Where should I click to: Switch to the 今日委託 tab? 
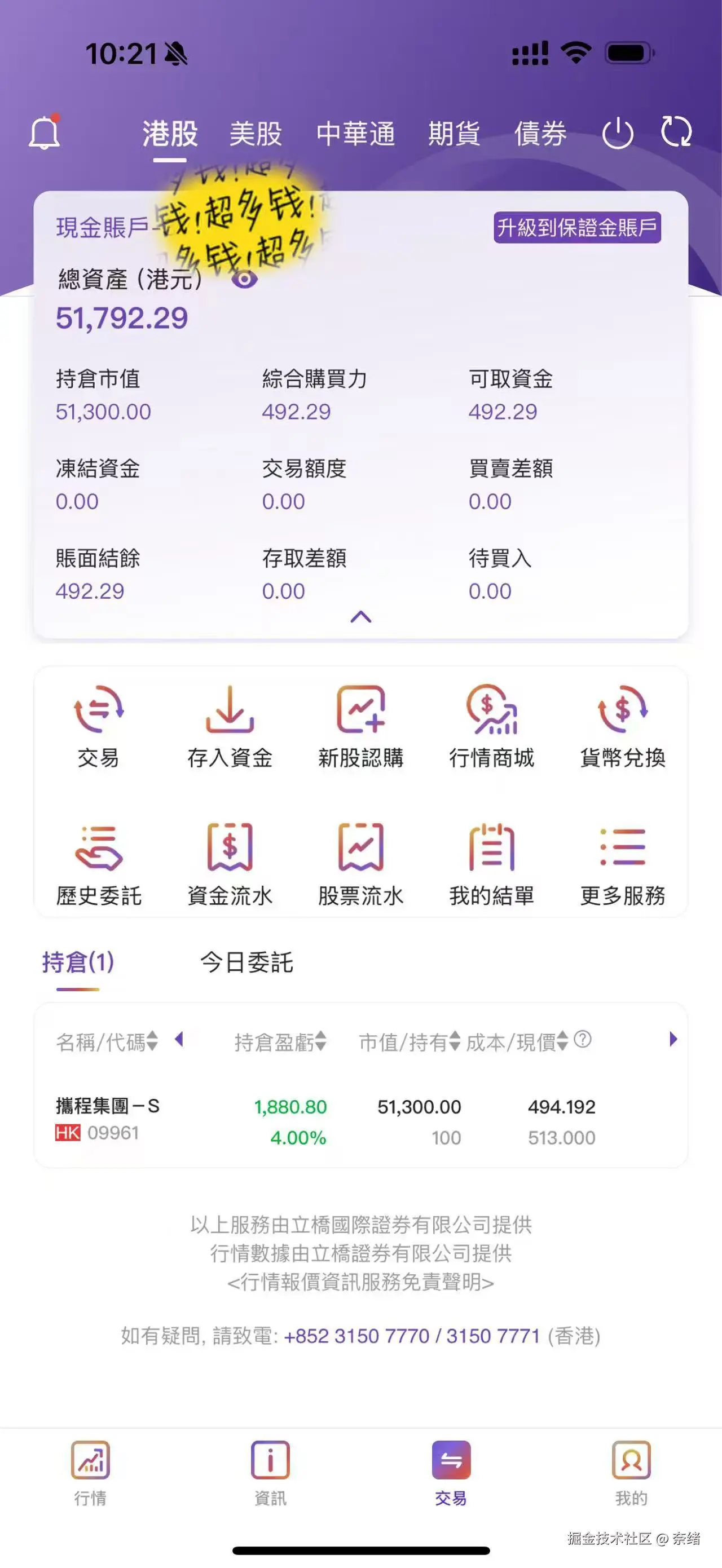[247, 964]
